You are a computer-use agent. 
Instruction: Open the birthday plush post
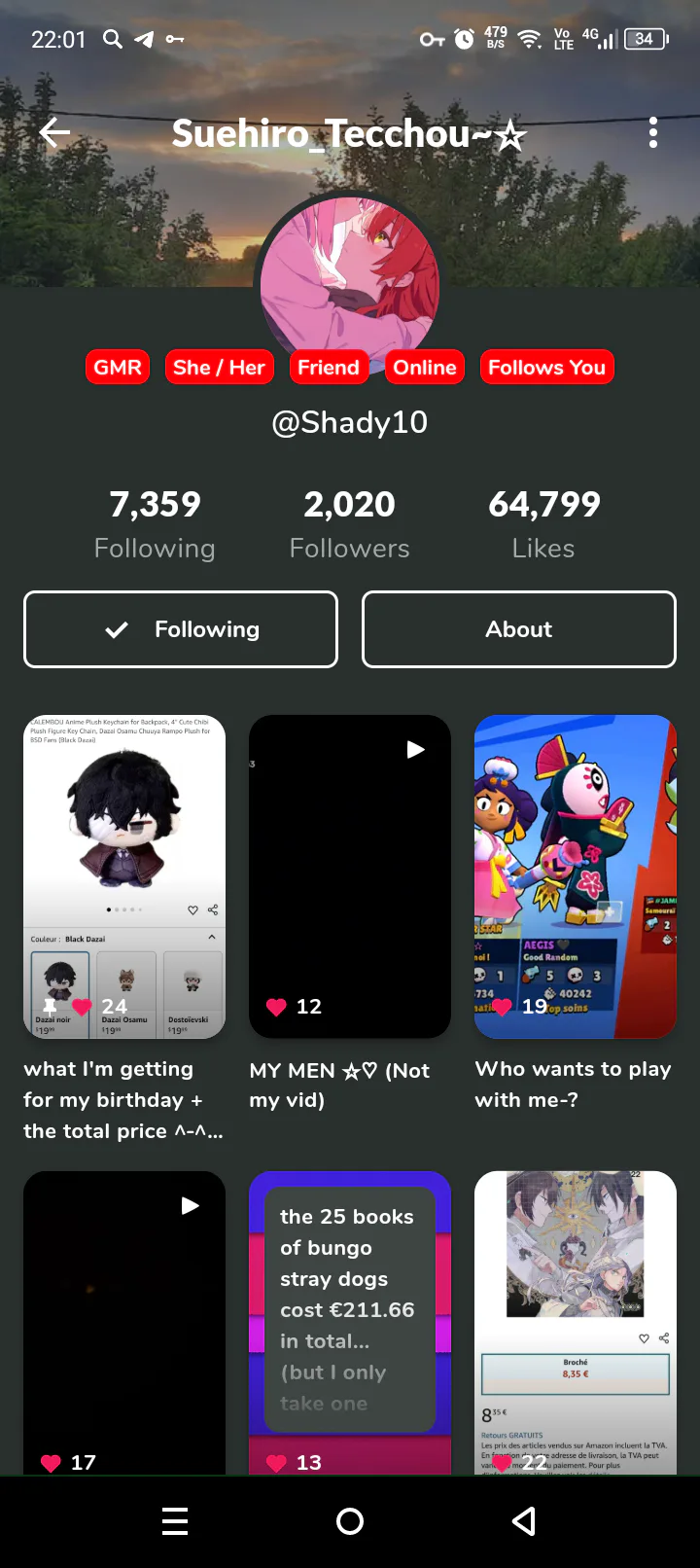click(x=124, y=875)
